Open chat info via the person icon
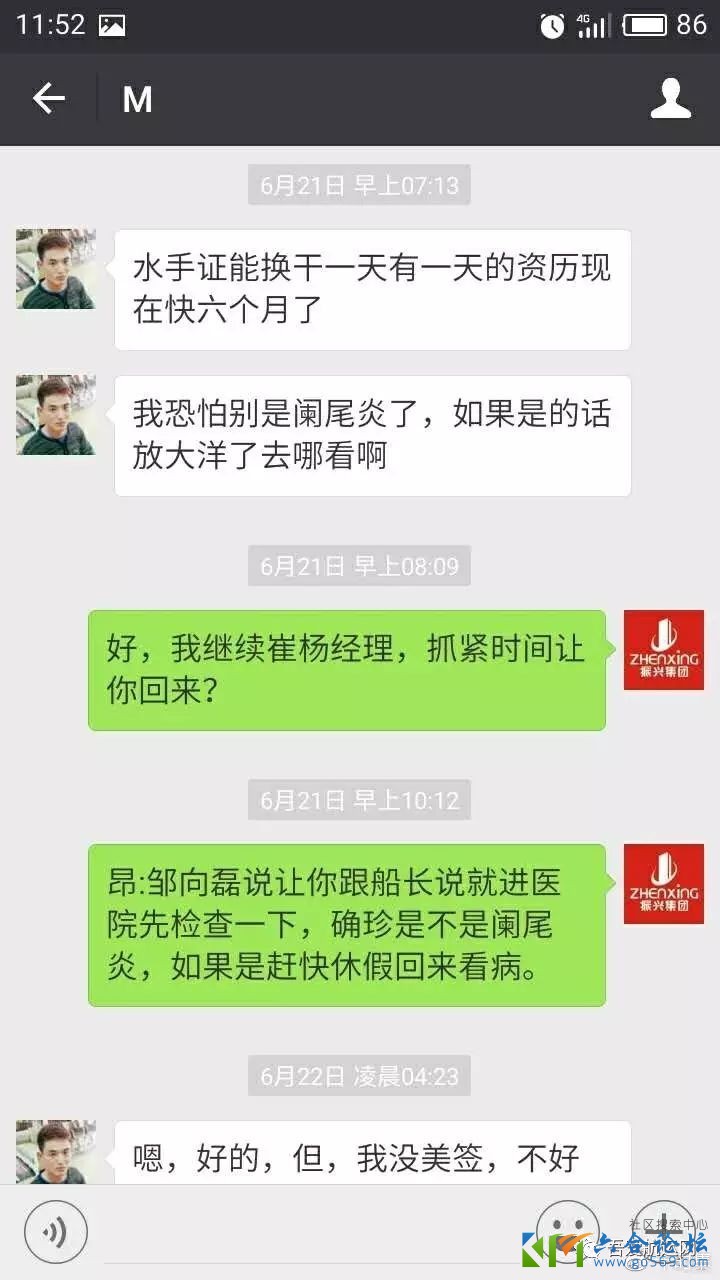720x1280 pixels. coord(671,98)
